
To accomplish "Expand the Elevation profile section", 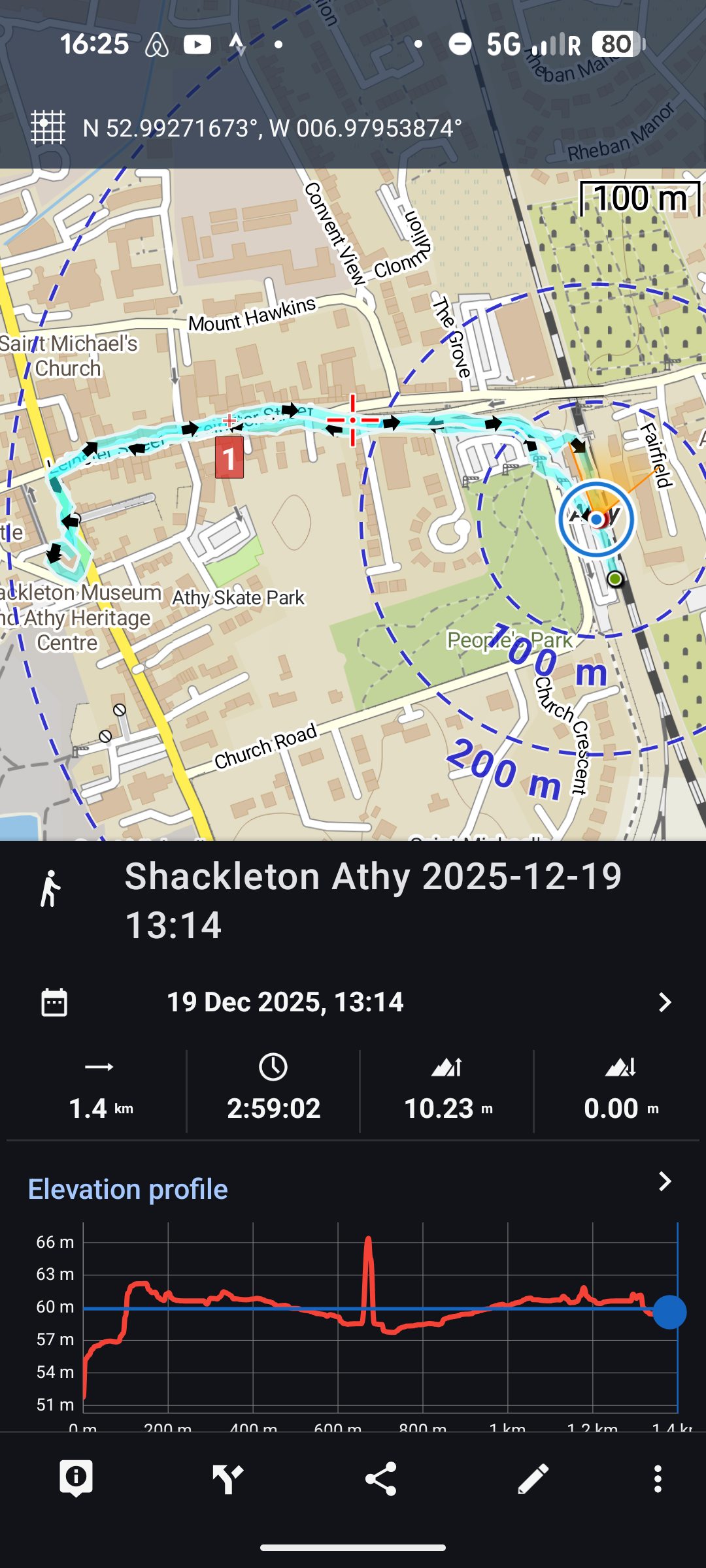I will 664,1182.
